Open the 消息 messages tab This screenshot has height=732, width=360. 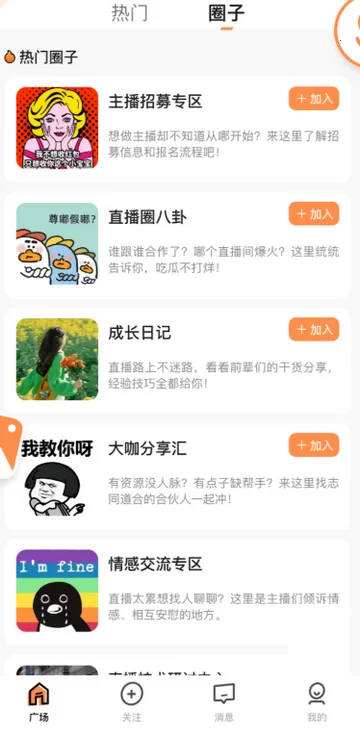point(224,702)
